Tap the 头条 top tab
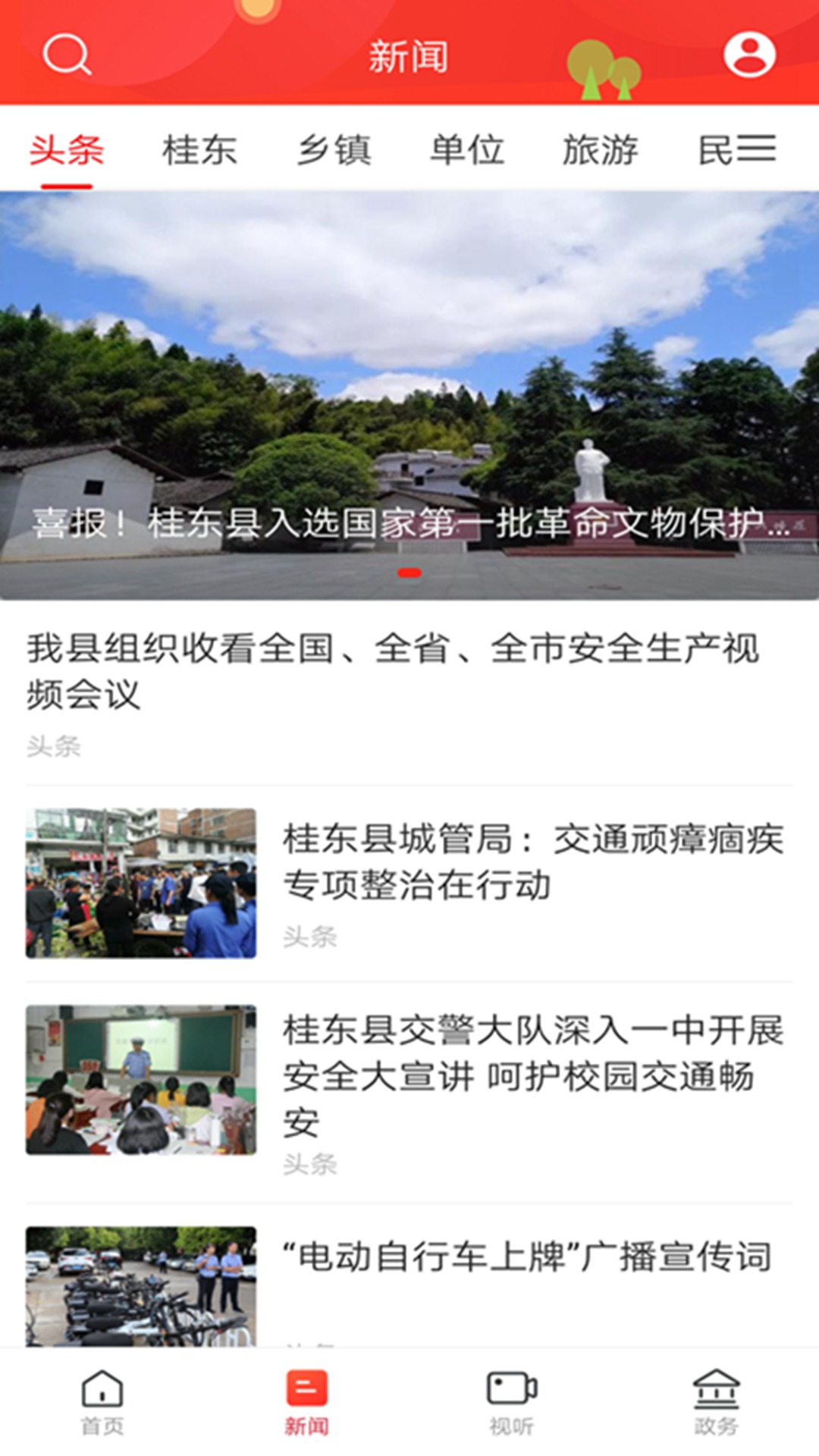Screen dimensions: 819x1456 tap(67, 149)
